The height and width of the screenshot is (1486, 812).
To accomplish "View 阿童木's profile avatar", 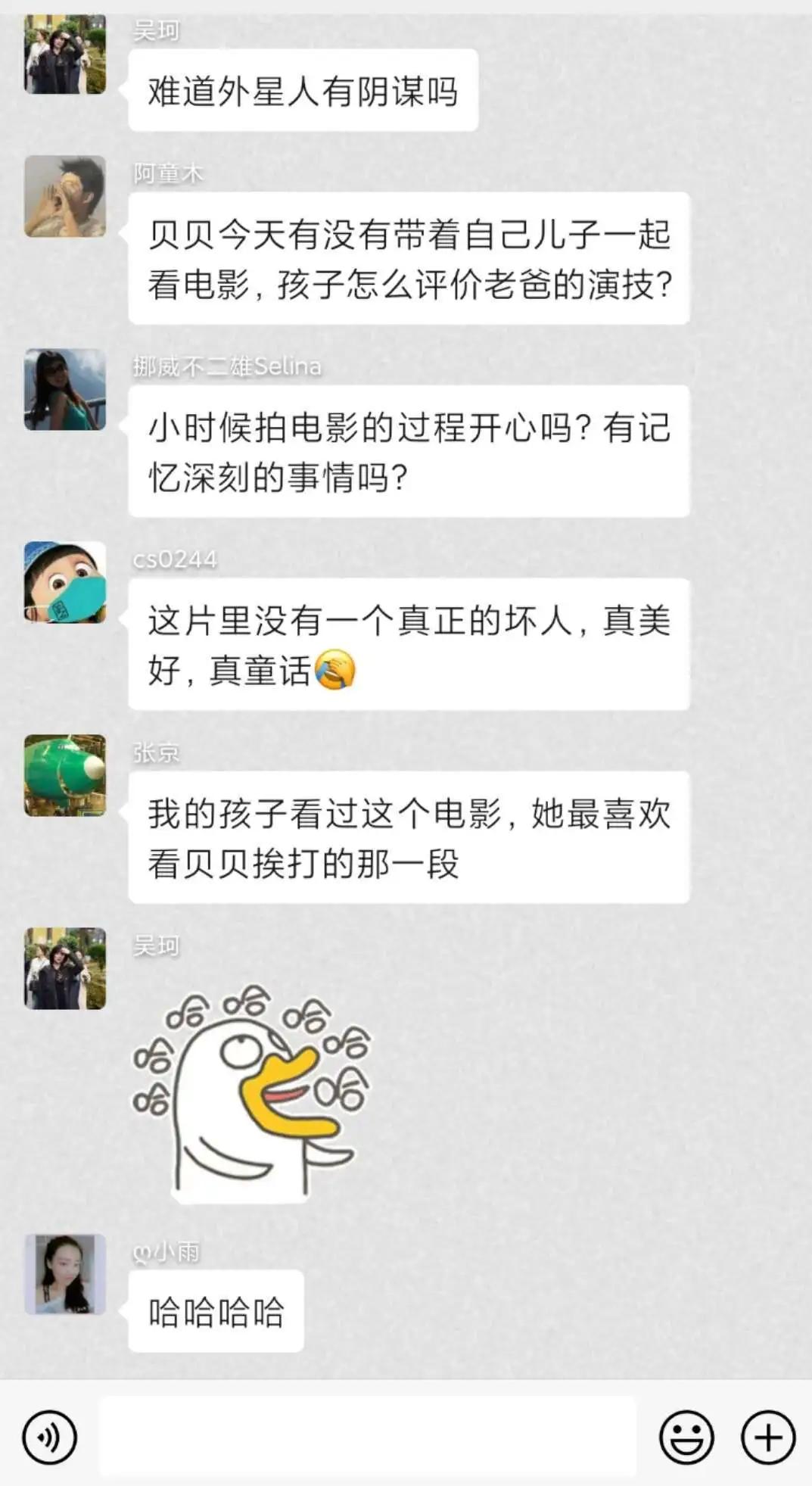I will pos(65,197).
